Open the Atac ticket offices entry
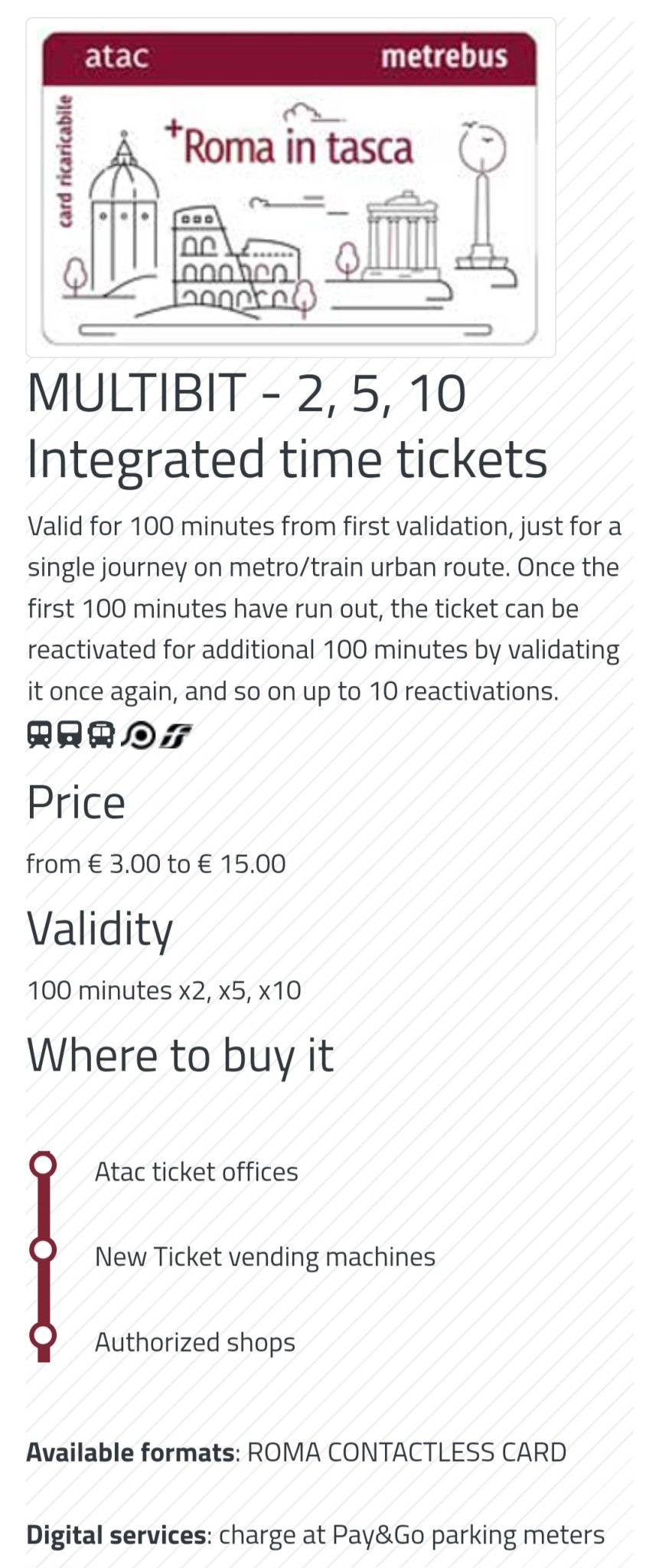 [196, 1171]
